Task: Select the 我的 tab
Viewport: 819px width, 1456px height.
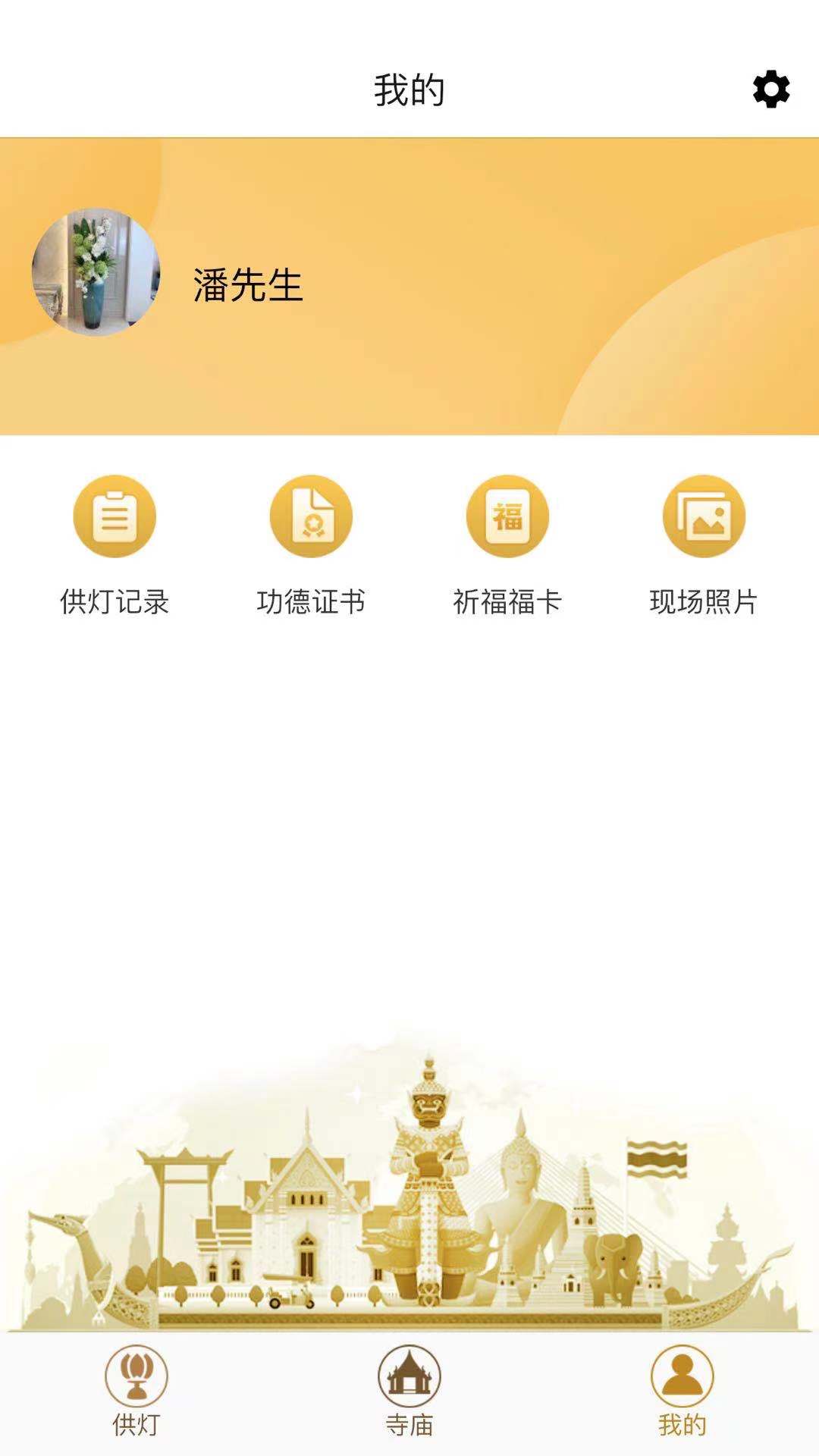Action: point(682,1391)
